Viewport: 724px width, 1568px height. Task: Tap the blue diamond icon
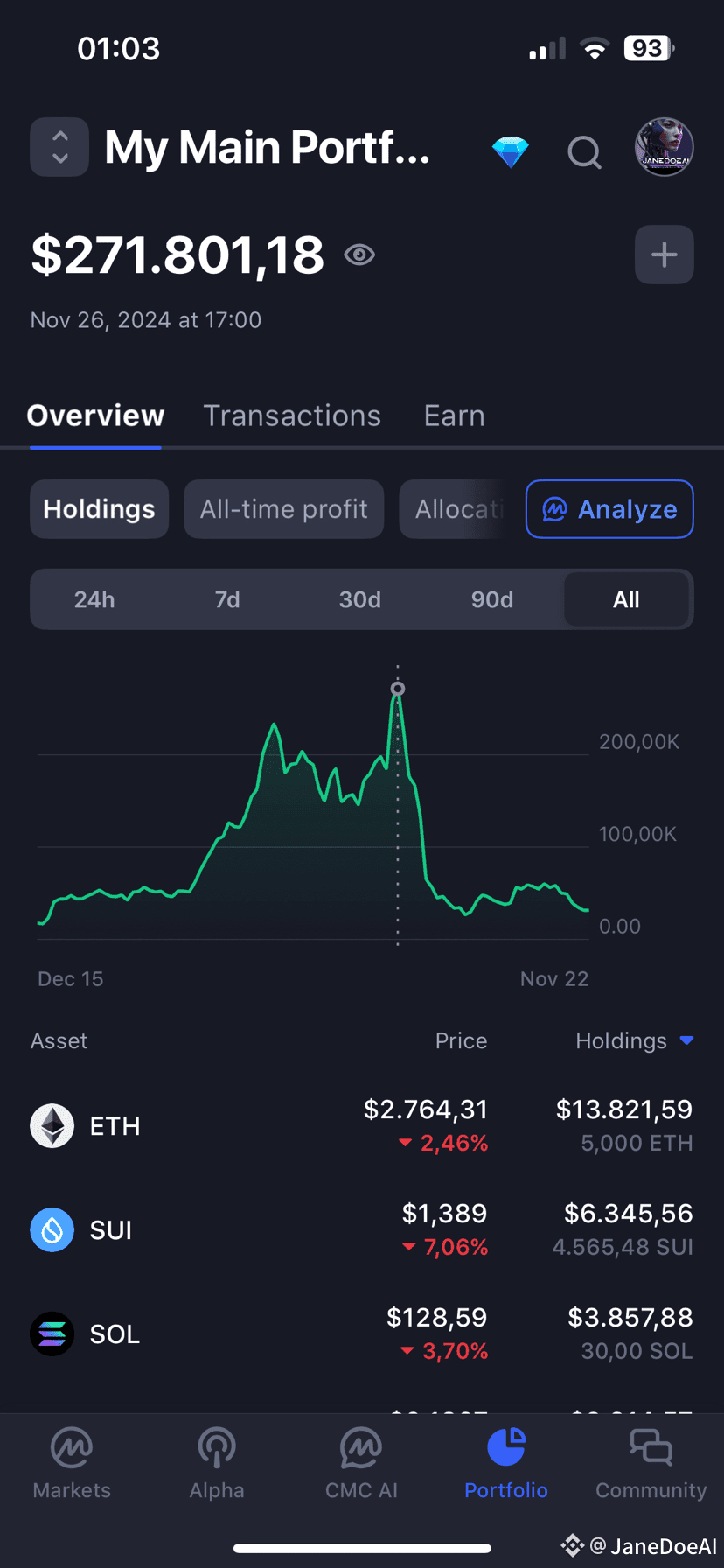pyautogui.click(x=510, y=152)
